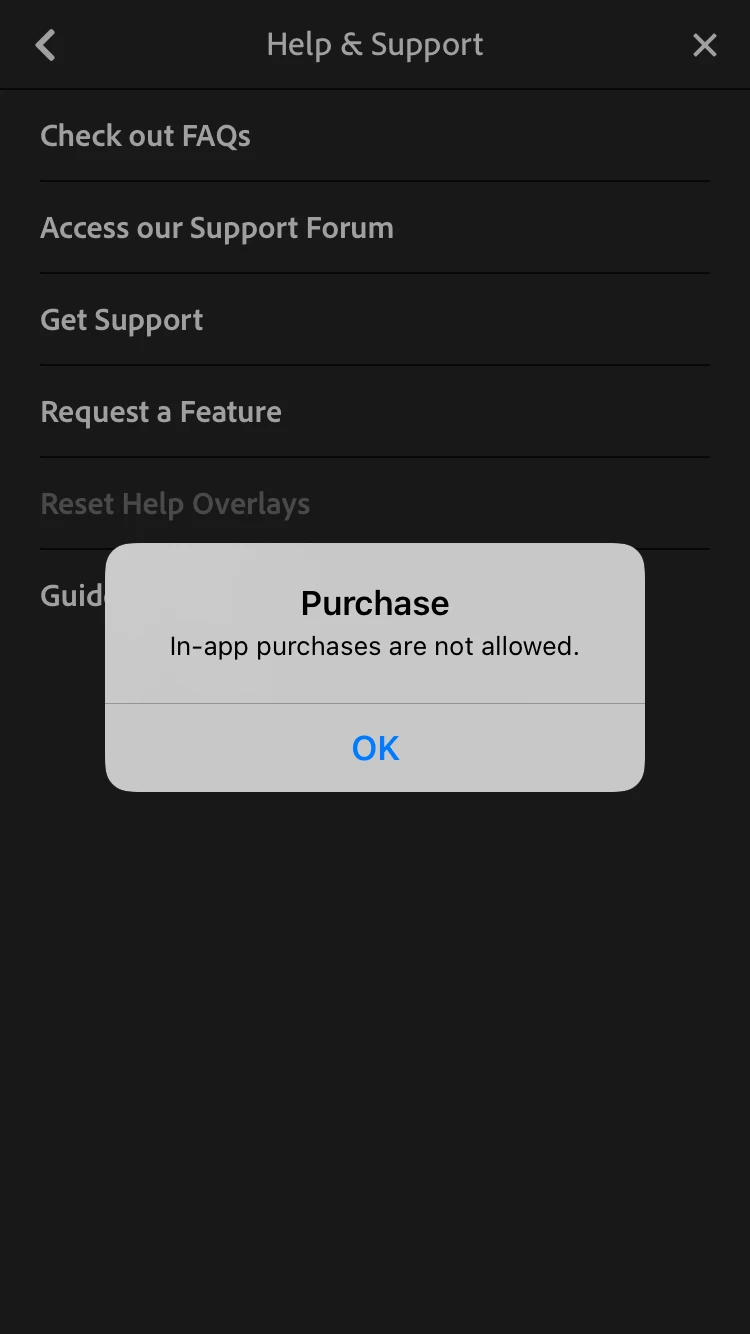Screen dimensions: 750x1334
Task: Open Check out FAQs
Action: coord(146,136)
